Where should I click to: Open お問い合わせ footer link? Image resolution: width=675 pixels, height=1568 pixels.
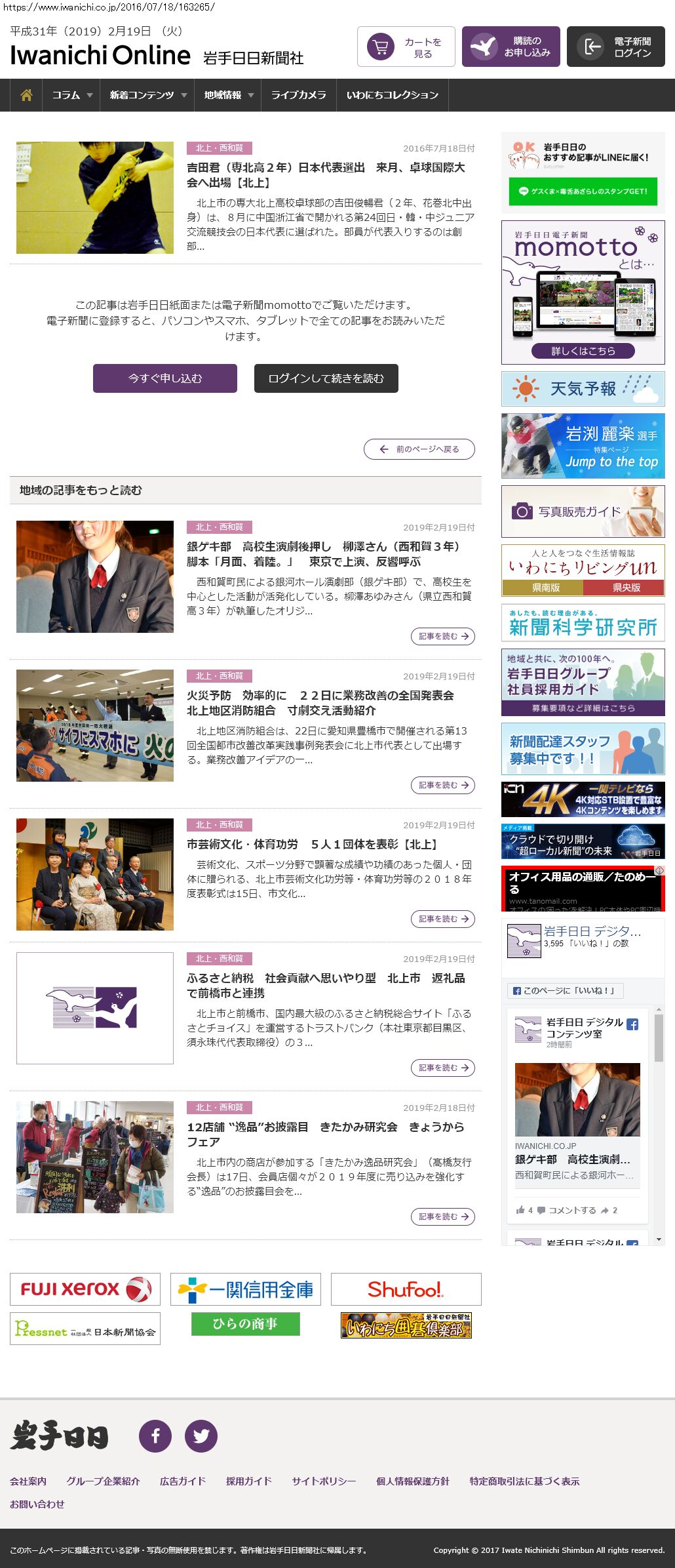pyautogui.click(x=37, y=1504)
